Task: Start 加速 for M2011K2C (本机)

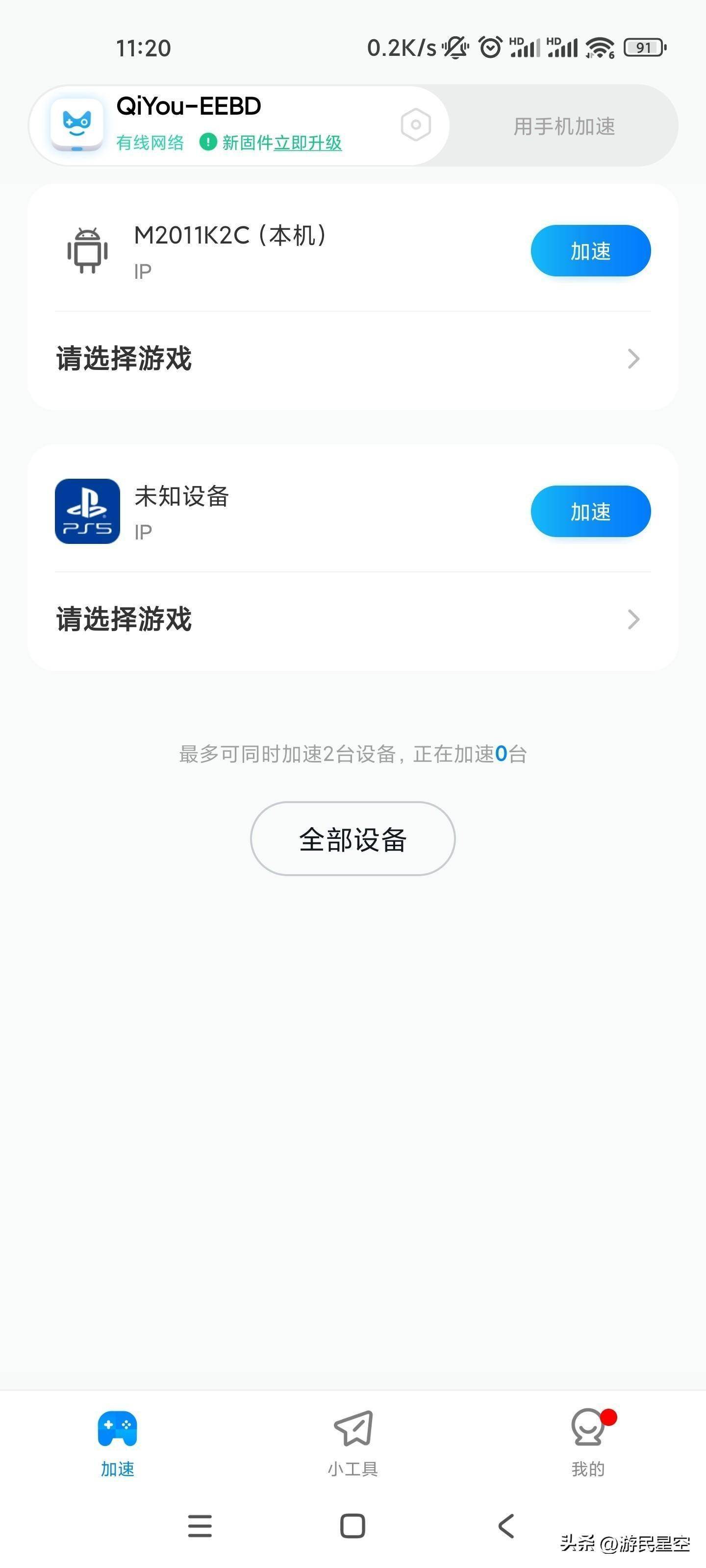Action: 590,251
